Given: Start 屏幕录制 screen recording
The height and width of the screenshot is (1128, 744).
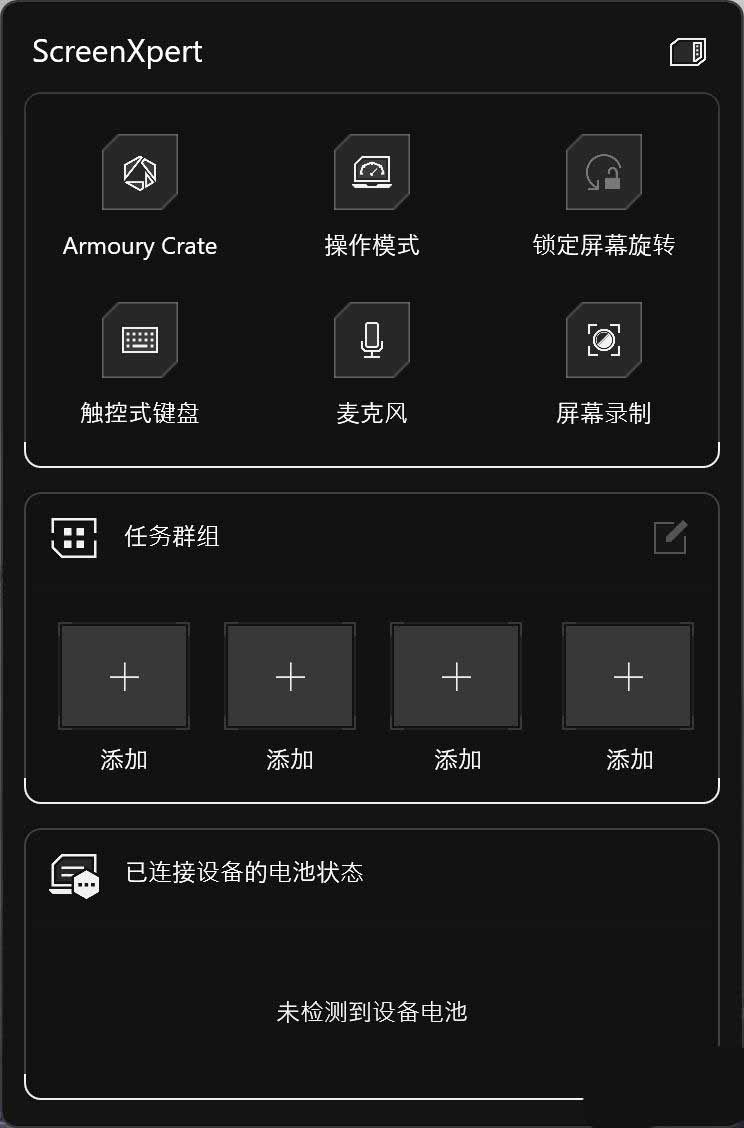Looking at the screenshot, I should (x=604, y=339).
